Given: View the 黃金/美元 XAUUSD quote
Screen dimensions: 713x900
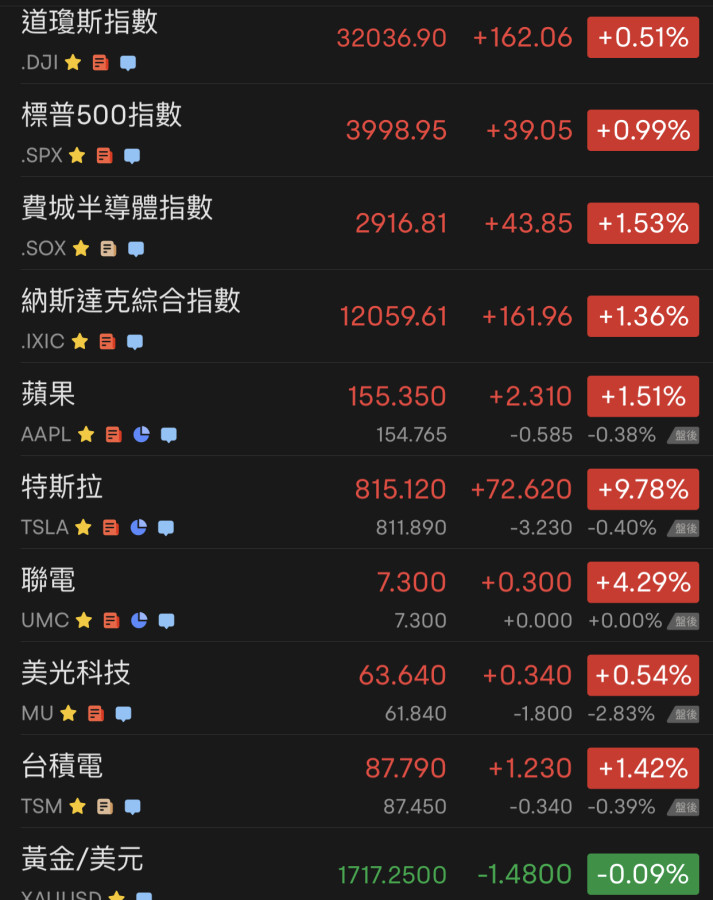Looking at the screenshot, I should point(83,859).
